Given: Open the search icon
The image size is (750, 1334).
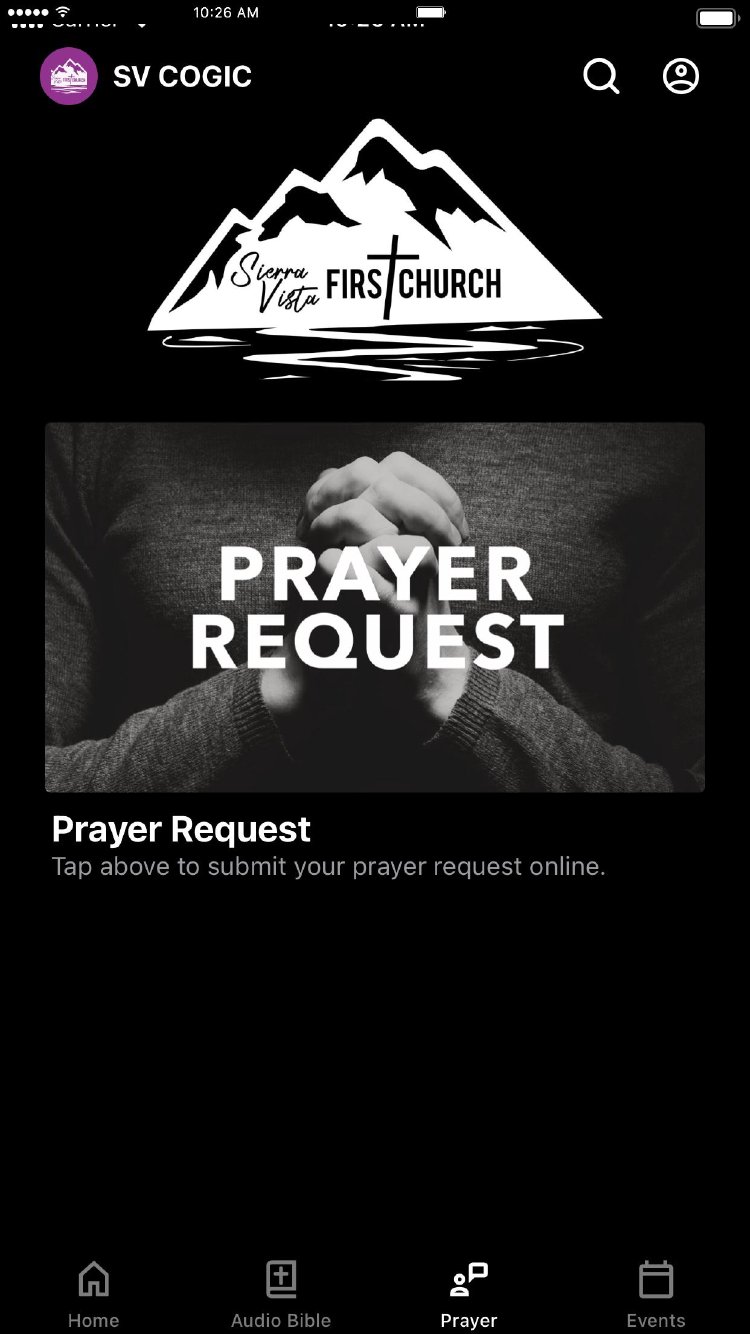Looking at the screenshot, I should 601,76.
